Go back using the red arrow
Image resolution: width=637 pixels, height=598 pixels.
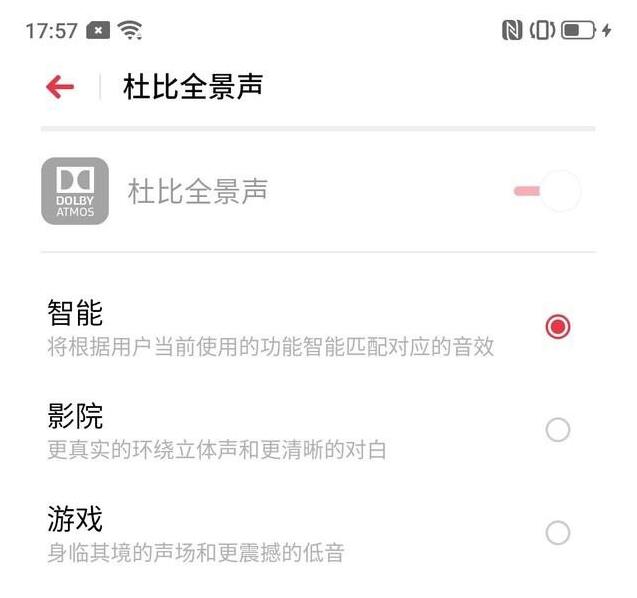pos(60,87)
